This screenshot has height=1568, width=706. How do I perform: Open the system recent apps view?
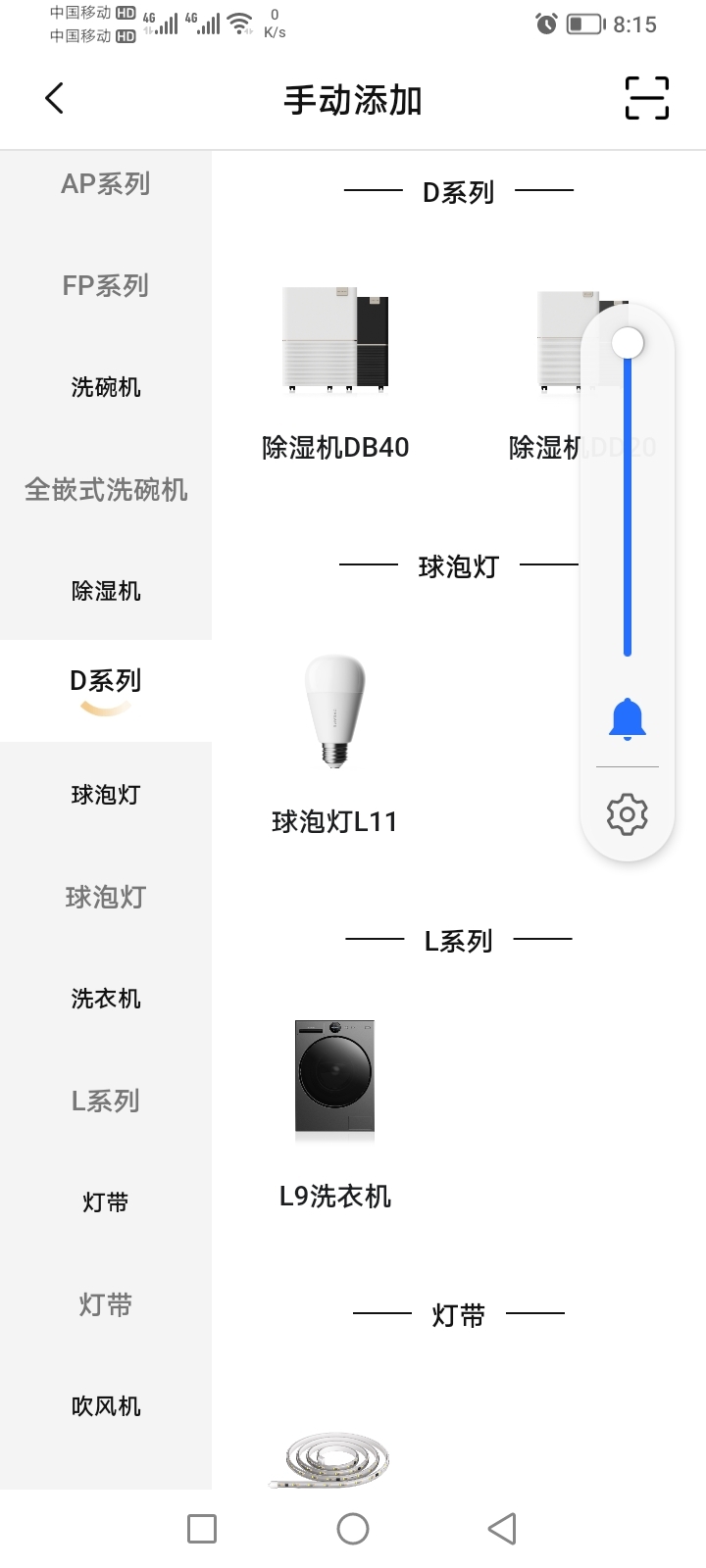pyautogui.click(x=202, y=1529)
